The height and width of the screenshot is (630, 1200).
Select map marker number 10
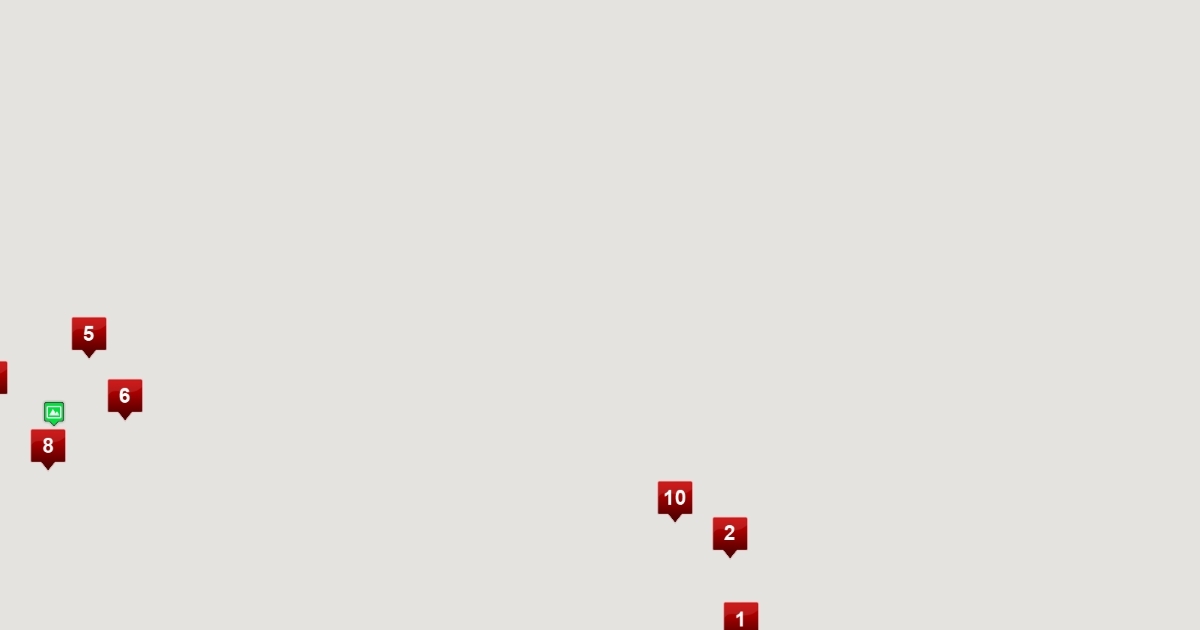675,499
